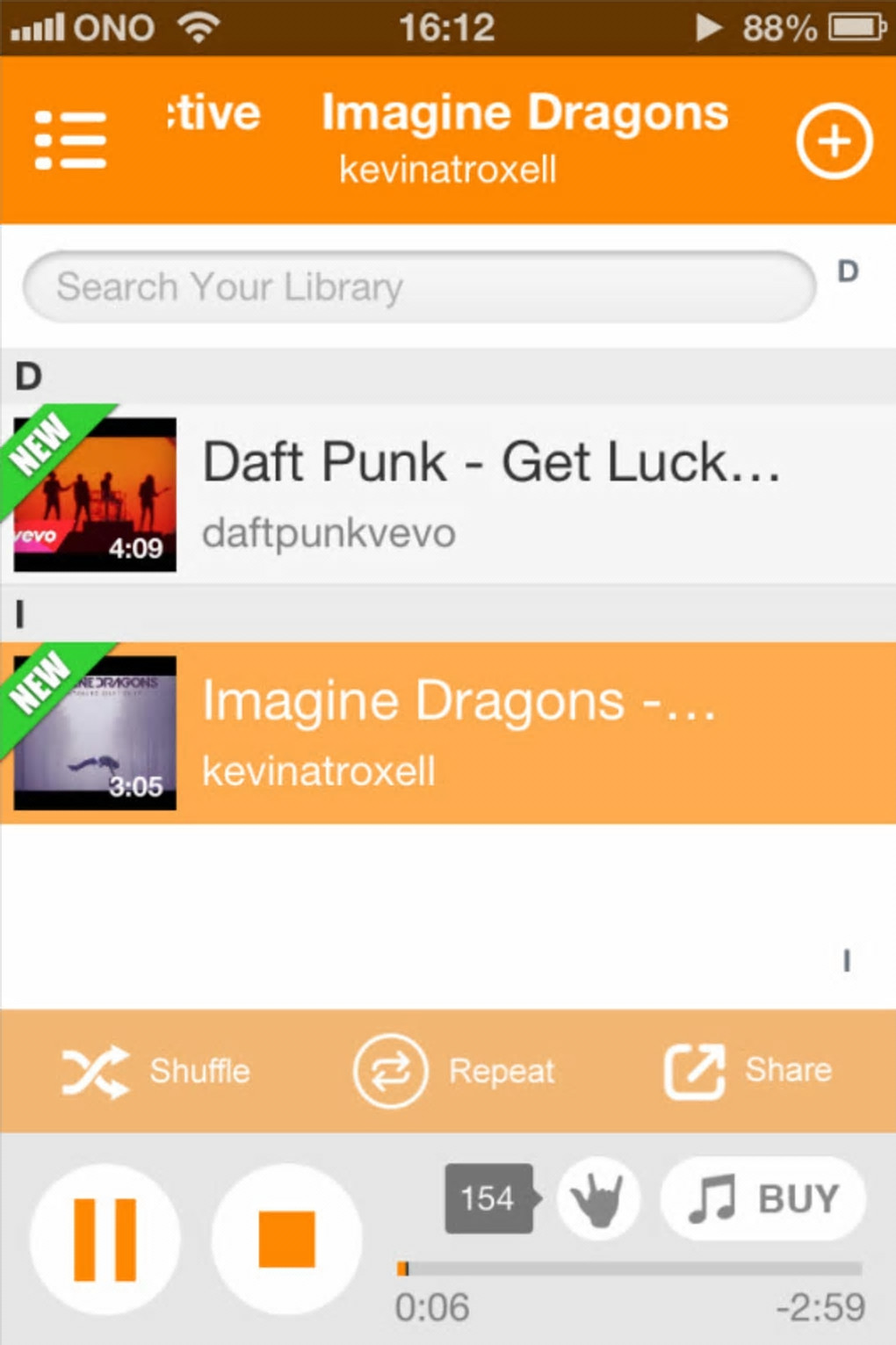896x1345 pixels.
Task: Tap the rock hand like icon
Action: click(x=598, y=1199)
